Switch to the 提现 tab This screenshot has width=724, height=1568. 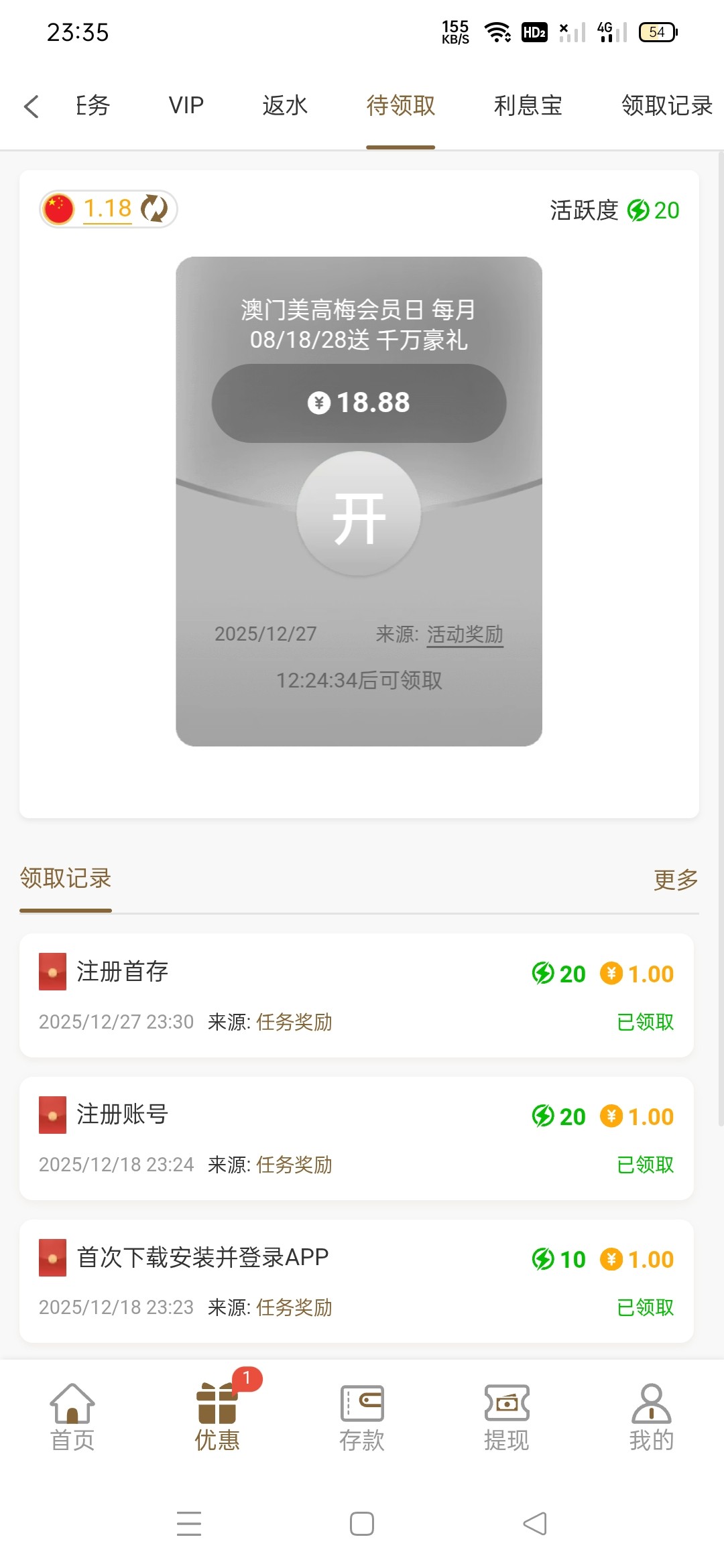[507, 1417]
